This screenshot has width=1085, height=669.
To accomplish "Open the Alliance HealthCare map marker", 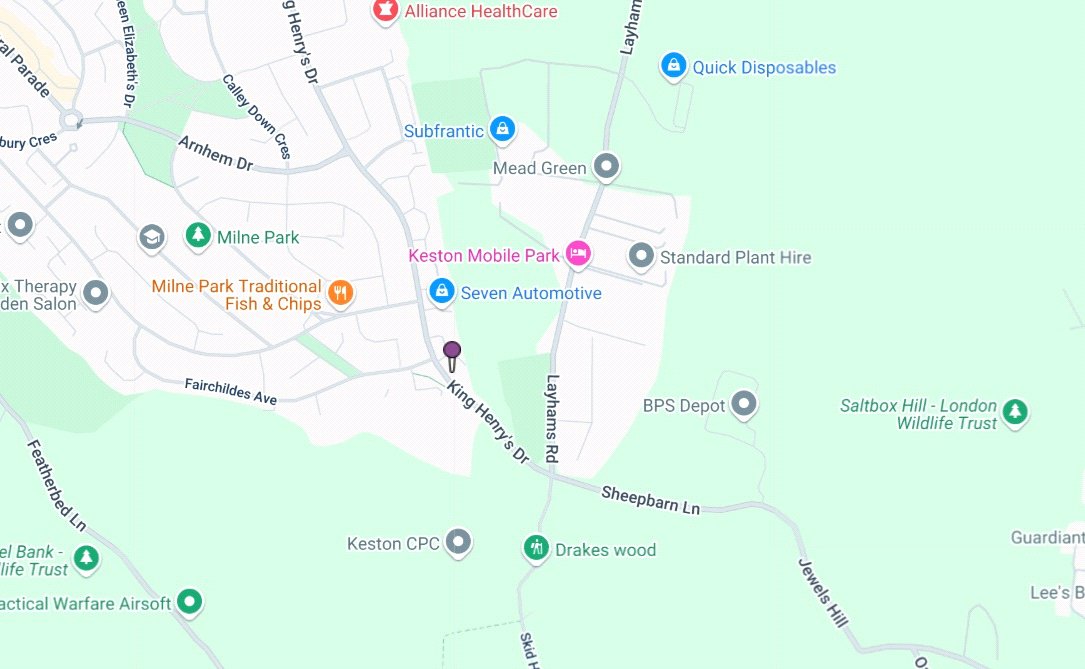I will coord(383,11).
